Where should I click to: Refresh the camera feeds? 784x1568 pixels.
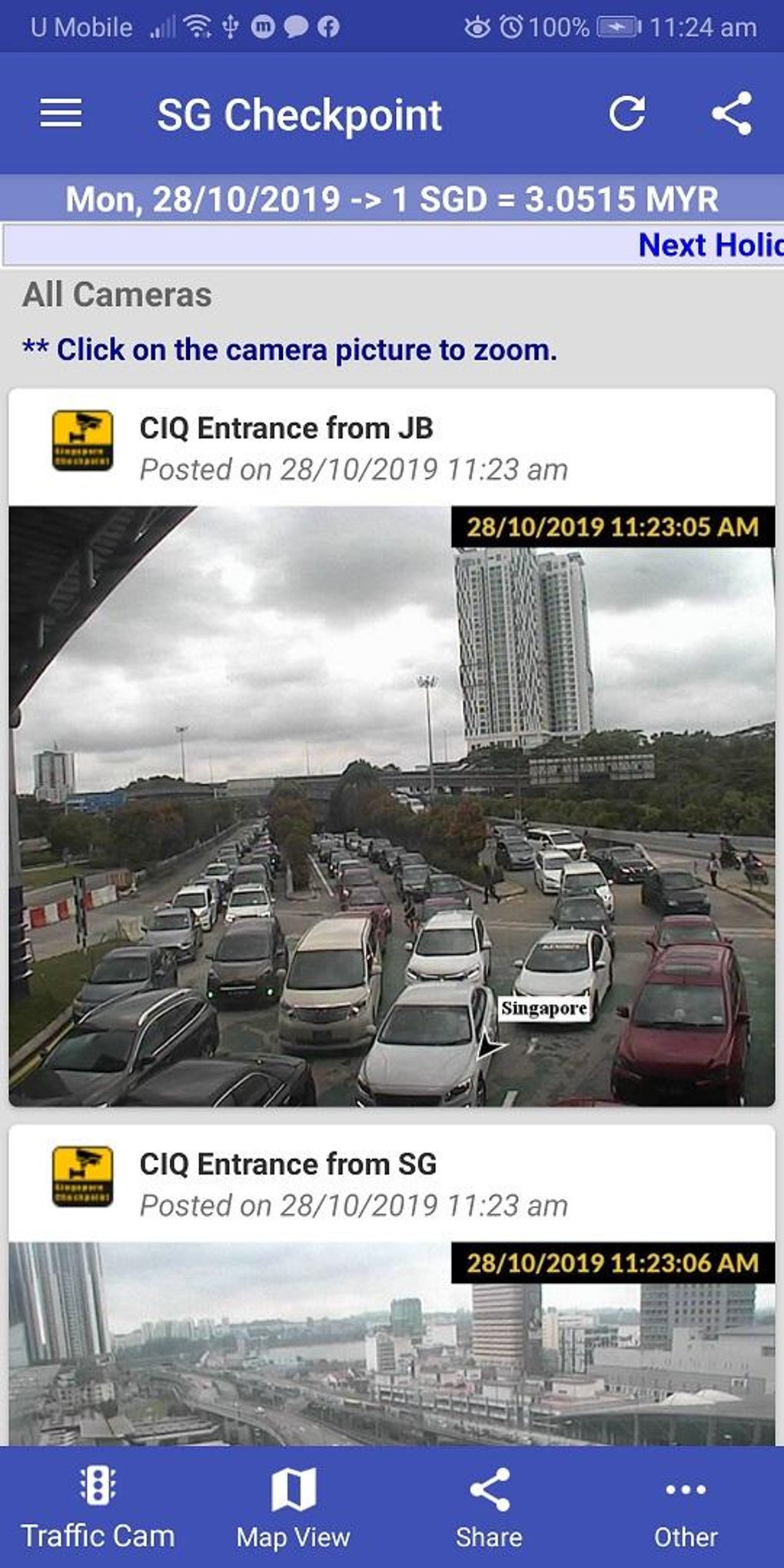[x=628, y=114]
